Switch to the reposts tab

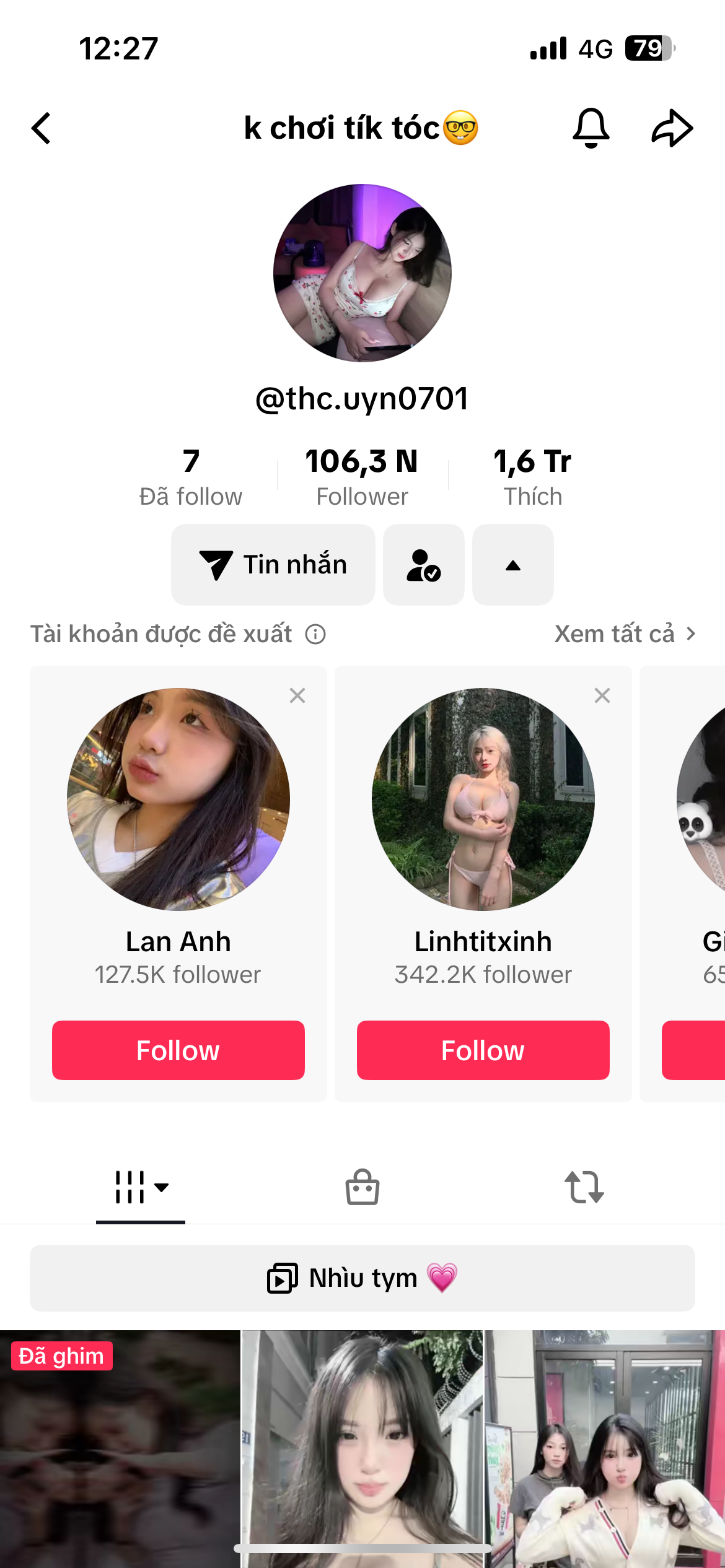click(x=584, y=1187)
